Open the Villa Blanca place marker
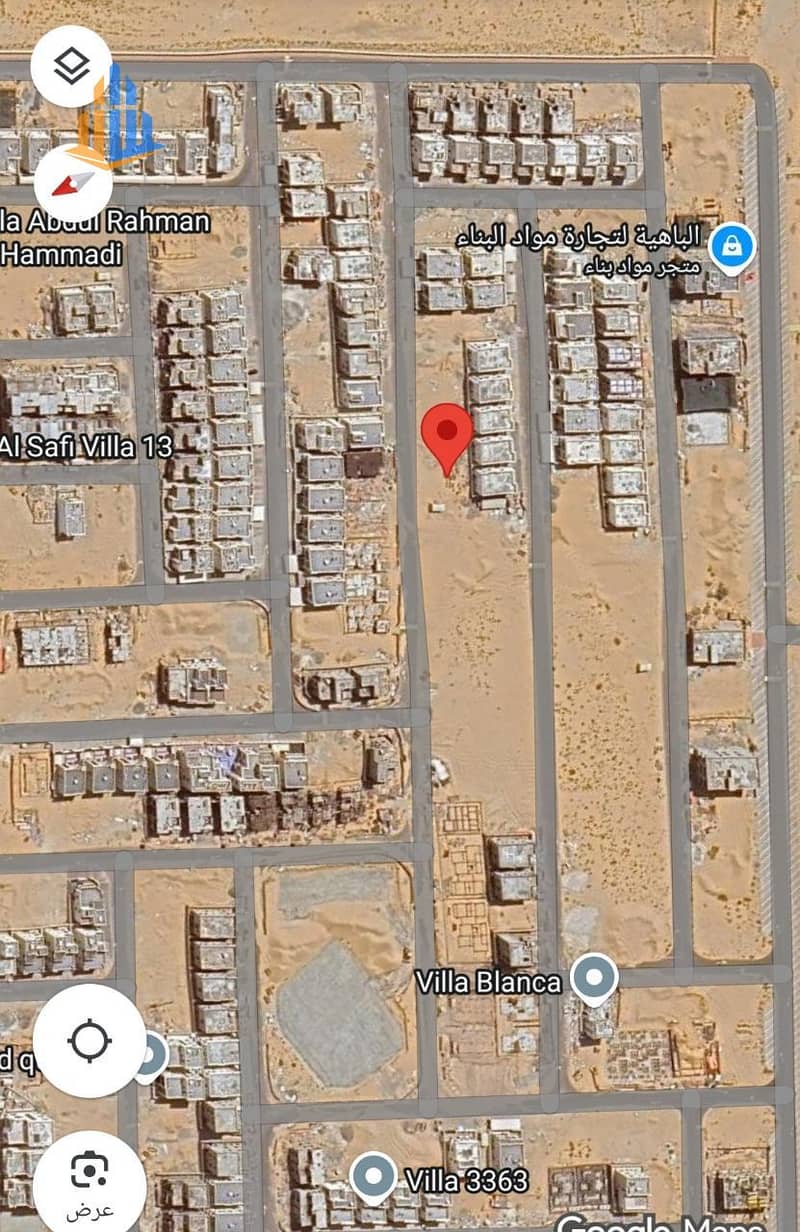 point(594,976)
